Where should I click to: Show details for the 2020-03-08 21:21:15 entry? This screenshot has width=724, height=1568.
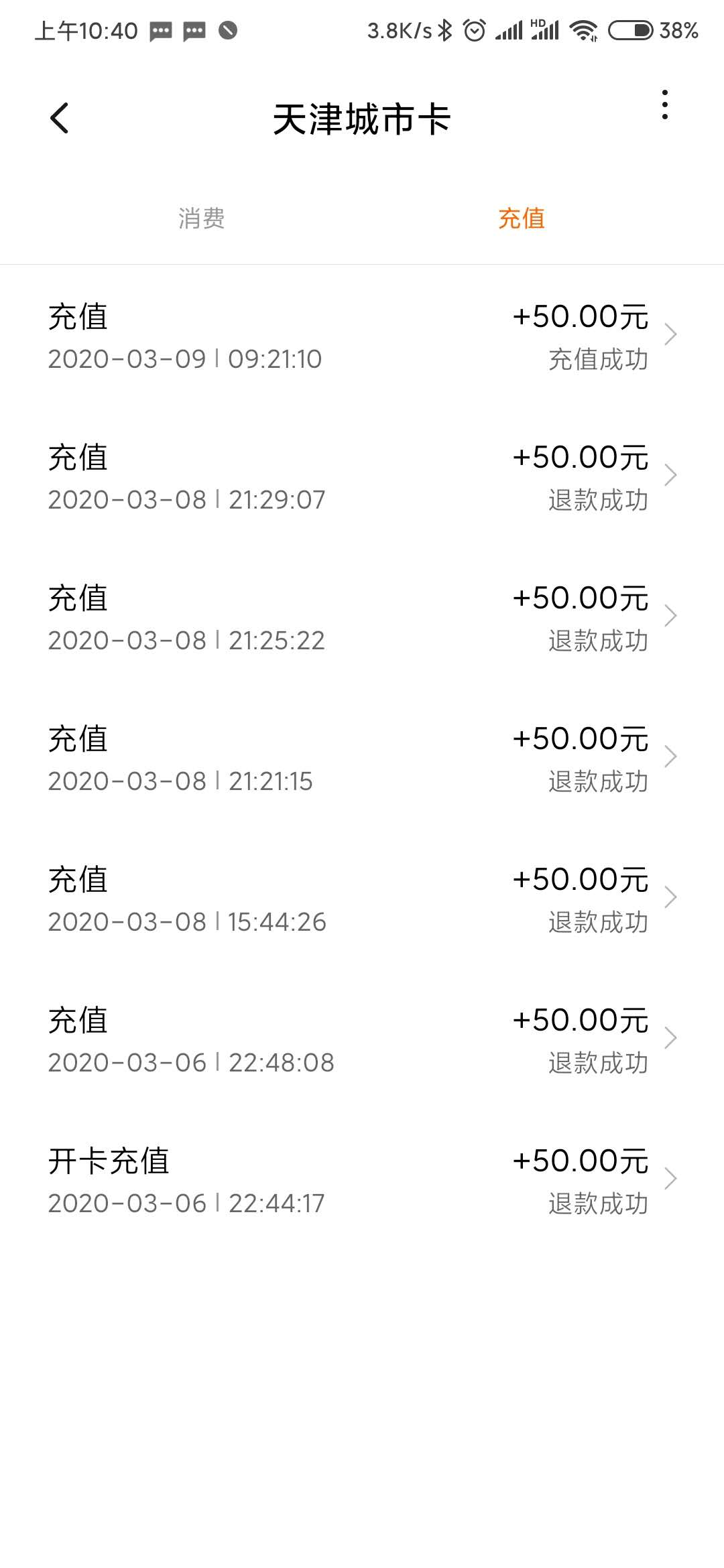point(362,759)
